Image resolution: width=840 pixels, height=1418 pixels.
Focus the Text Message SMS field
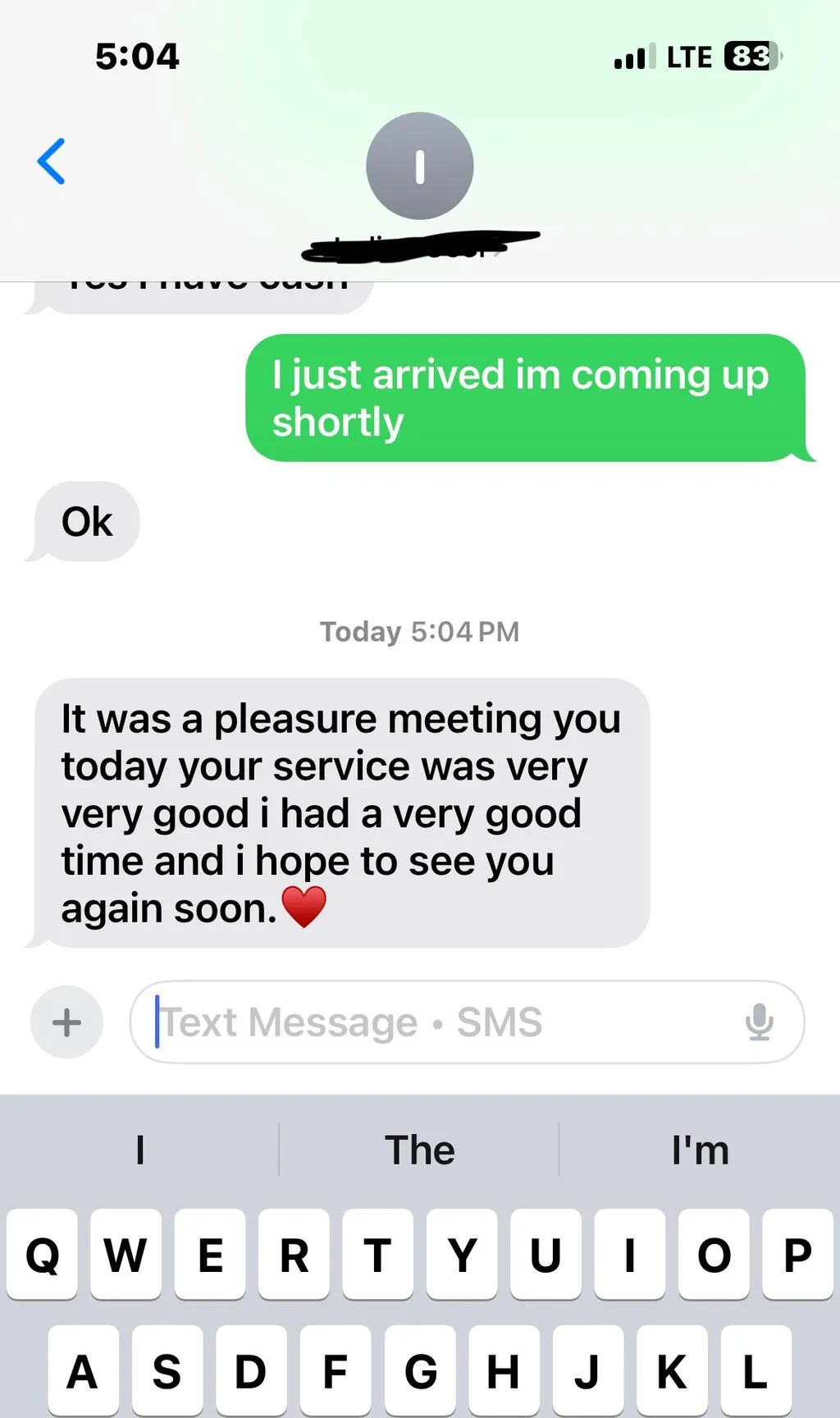point(443,1022)
